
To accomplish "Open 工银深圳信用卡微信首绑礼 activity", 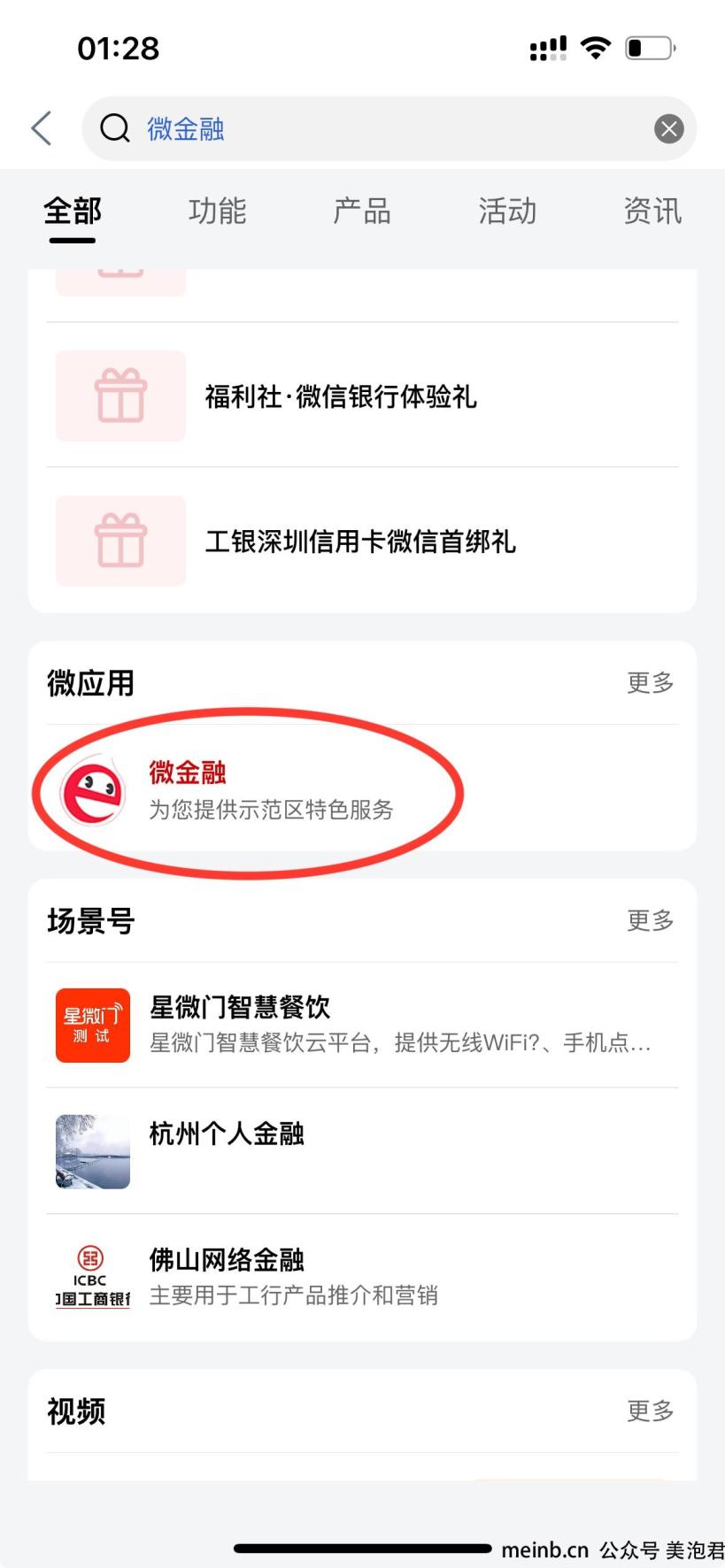I will 360,542.
